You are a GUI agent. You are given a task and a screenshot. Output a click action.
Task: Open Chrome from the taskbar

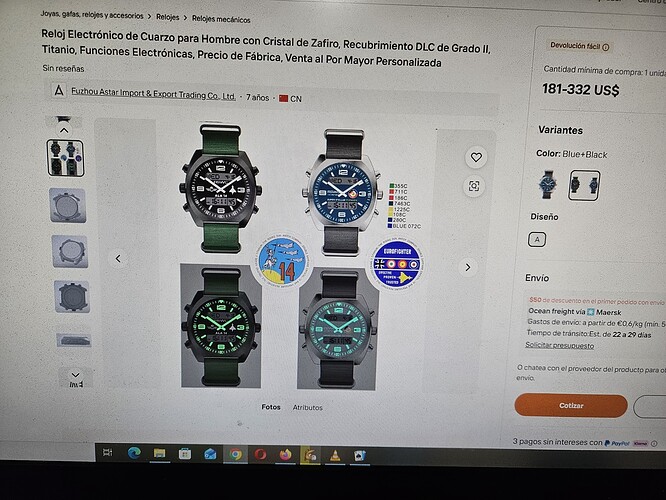pos(235,454)
